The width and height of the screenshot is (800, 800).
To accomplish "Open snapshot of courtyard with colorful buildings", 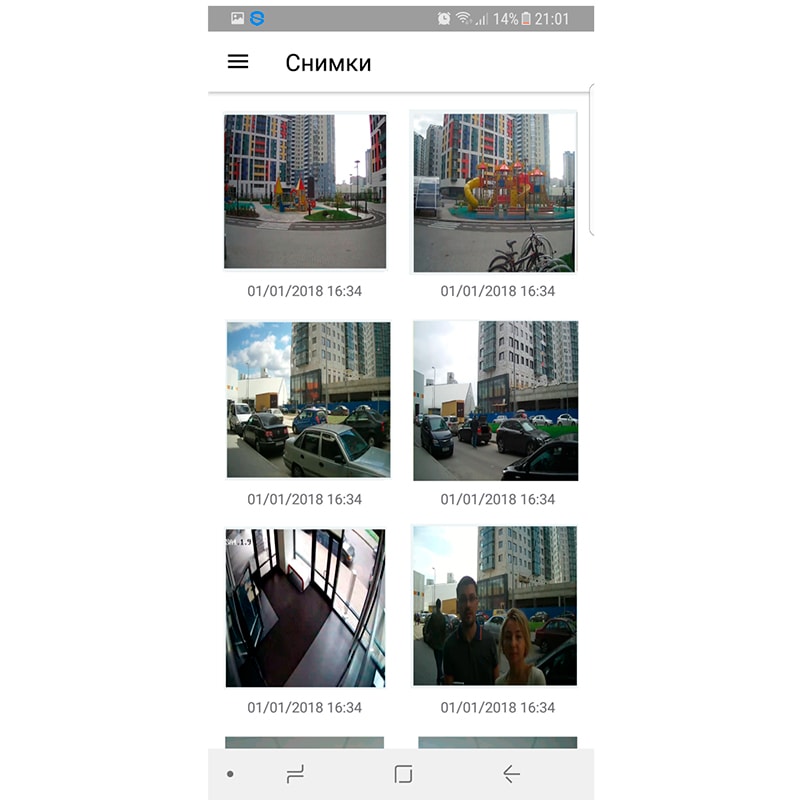I will pos(305,191).
